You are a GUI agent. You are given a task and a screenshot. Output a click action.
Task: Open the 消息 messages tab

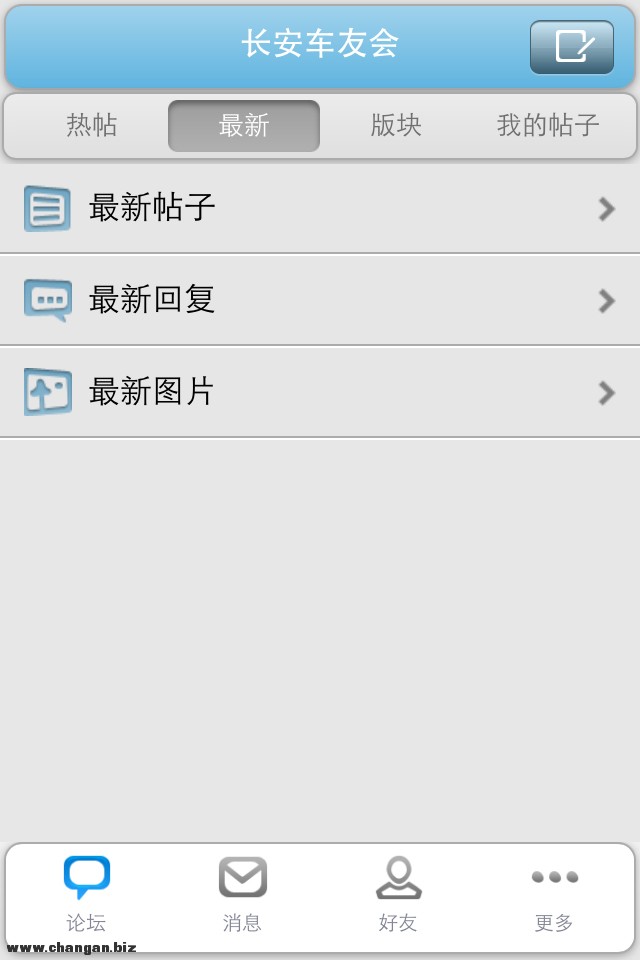tap(243, 895)
